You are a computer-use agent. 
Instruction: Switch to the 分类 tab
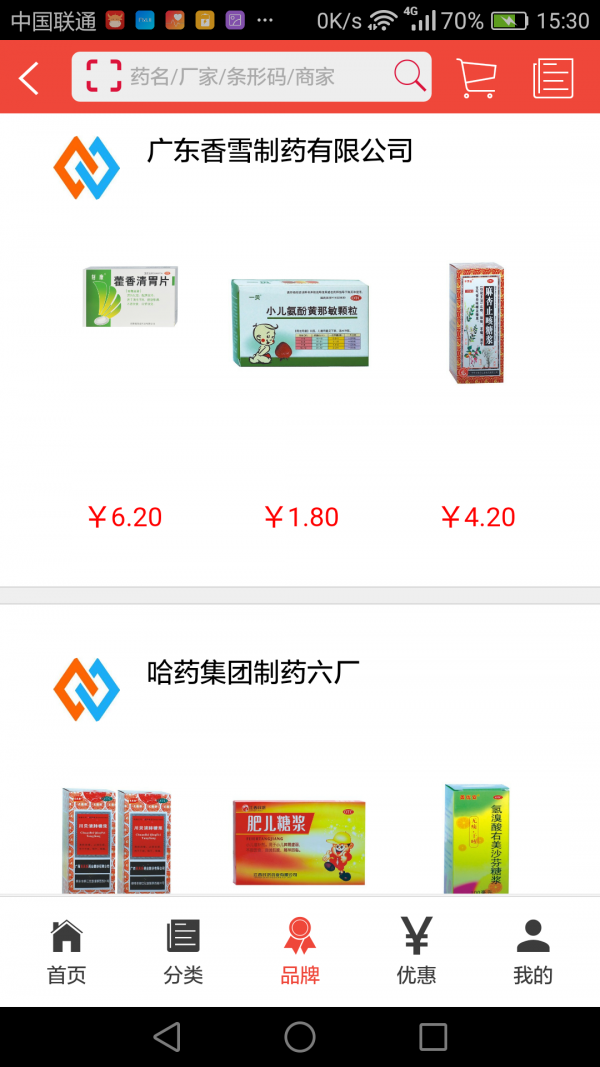183,952
